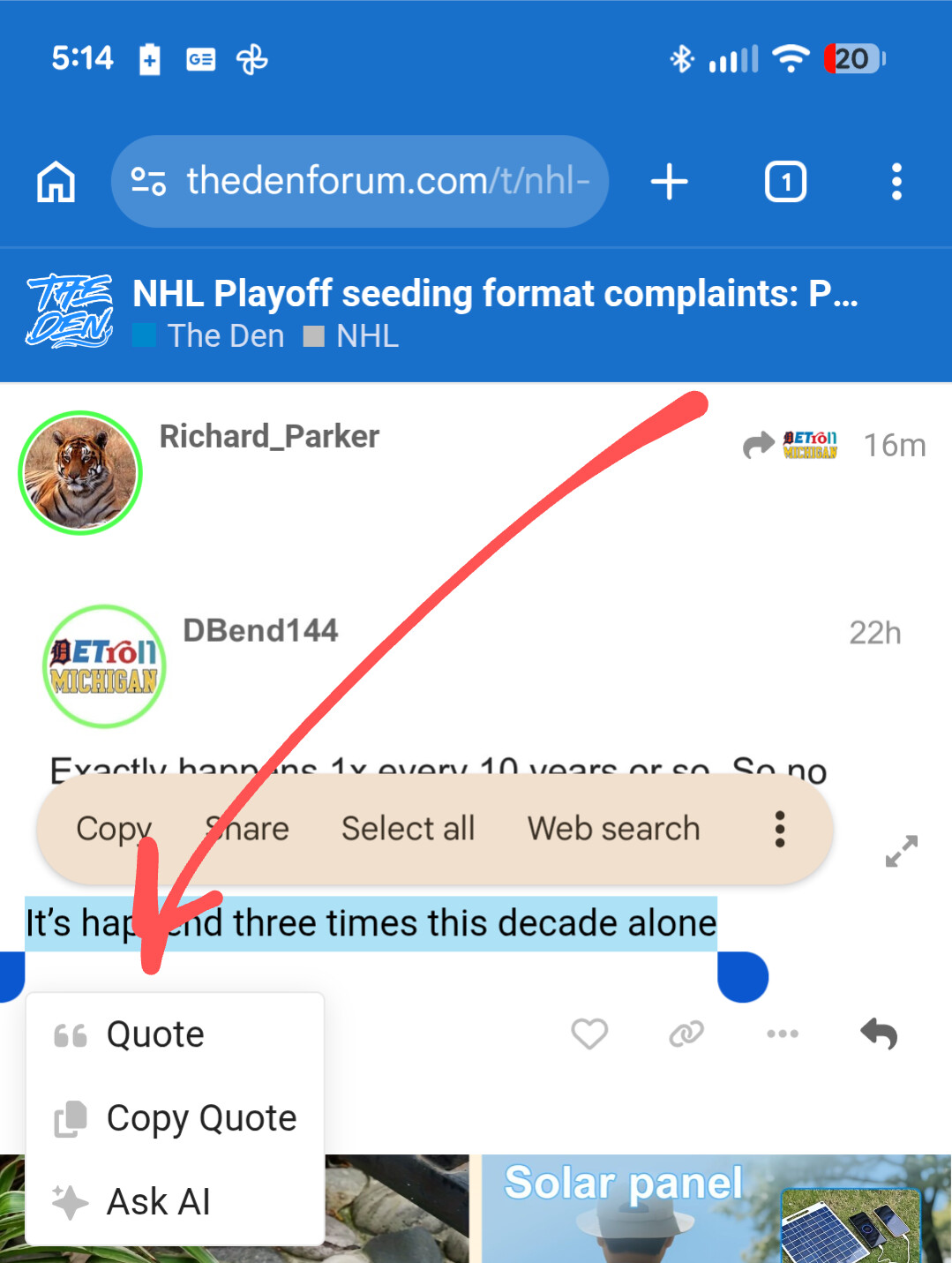Show more post actions via the ellipsis
The image size is (952, 1263).
coord(783,1034)
